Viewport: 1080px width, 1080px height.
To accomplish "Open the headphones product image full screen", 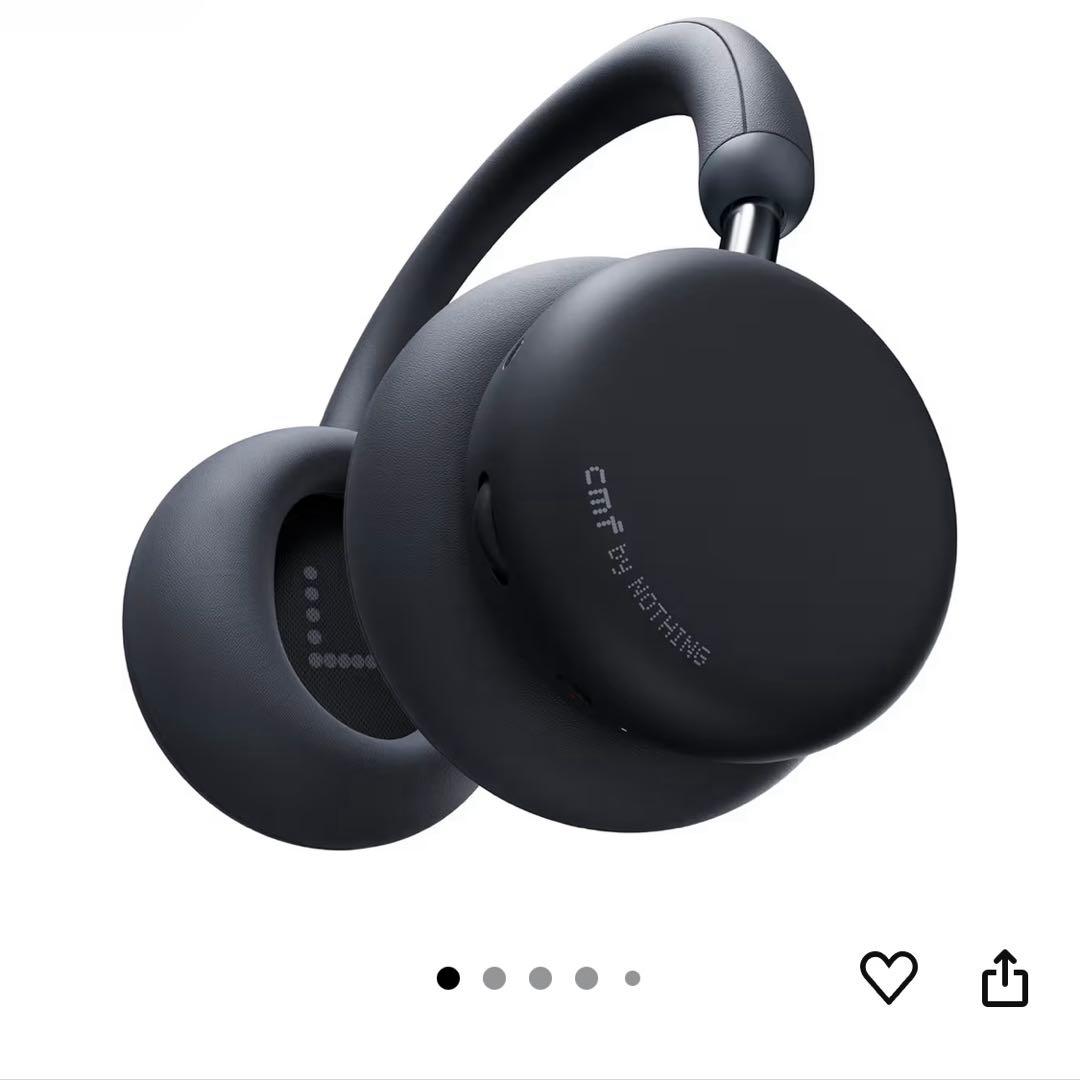I will point(560,450).
